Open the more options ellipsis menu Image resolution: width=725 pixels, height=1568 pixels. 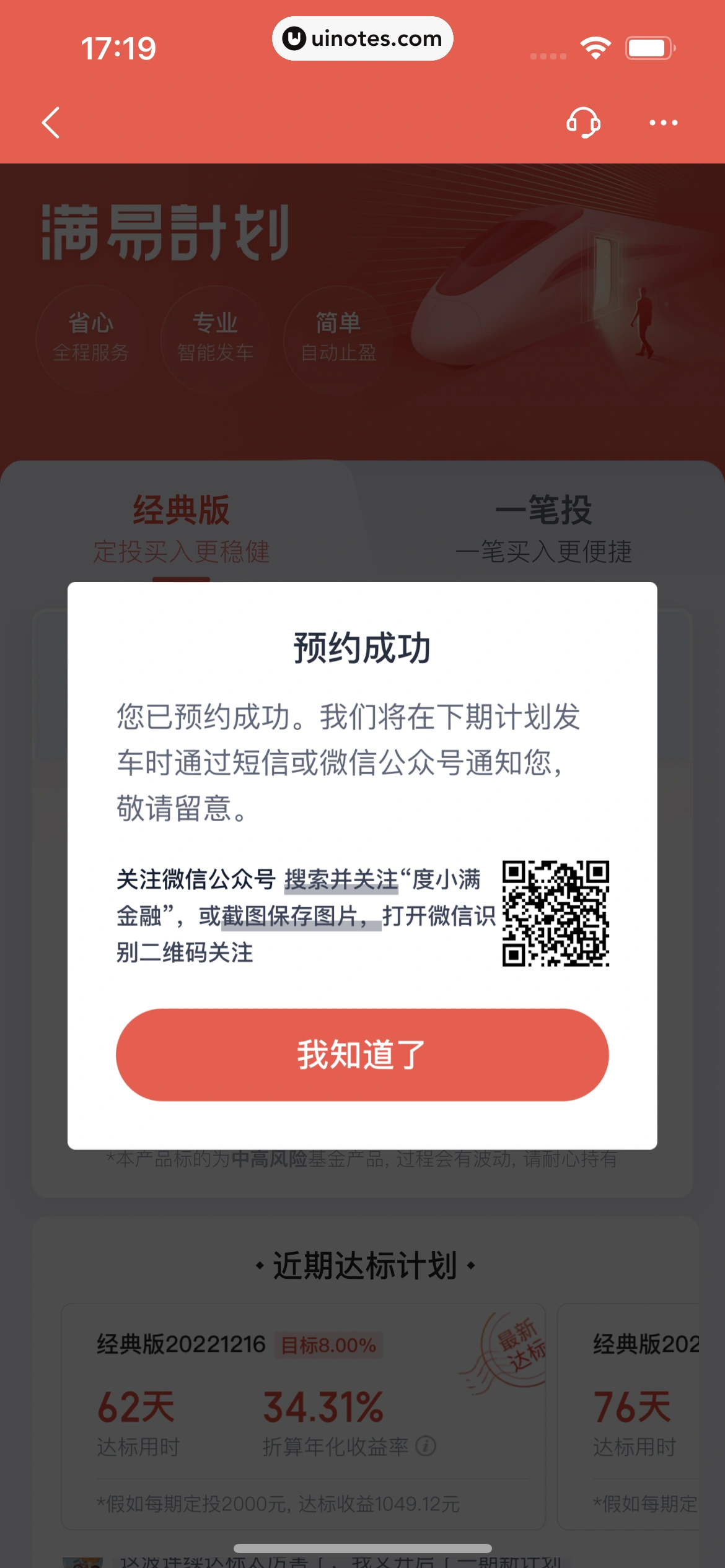(x=663, y=123)
